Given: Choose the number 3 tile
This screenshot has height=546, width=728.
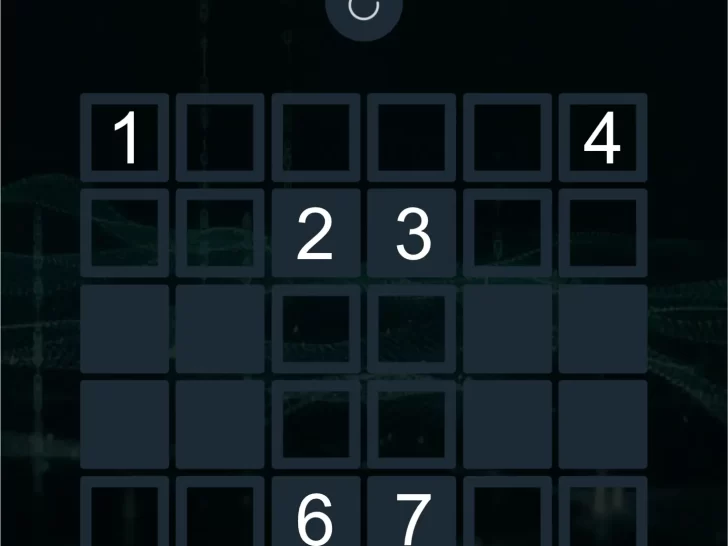Looking at the screenshot, I should click(411, 233).
